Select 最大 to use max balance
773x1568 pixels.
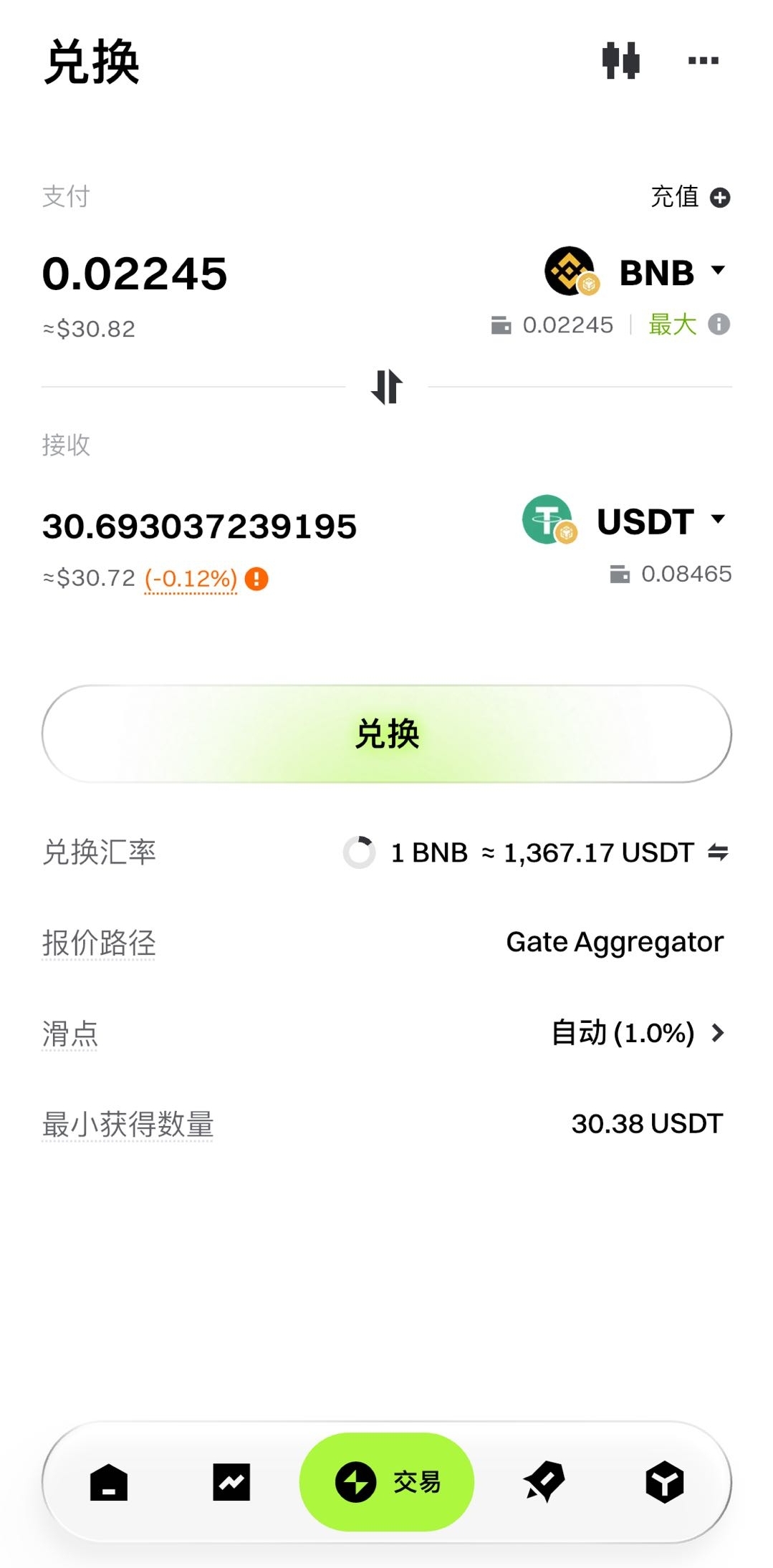[x=672, y=324]
